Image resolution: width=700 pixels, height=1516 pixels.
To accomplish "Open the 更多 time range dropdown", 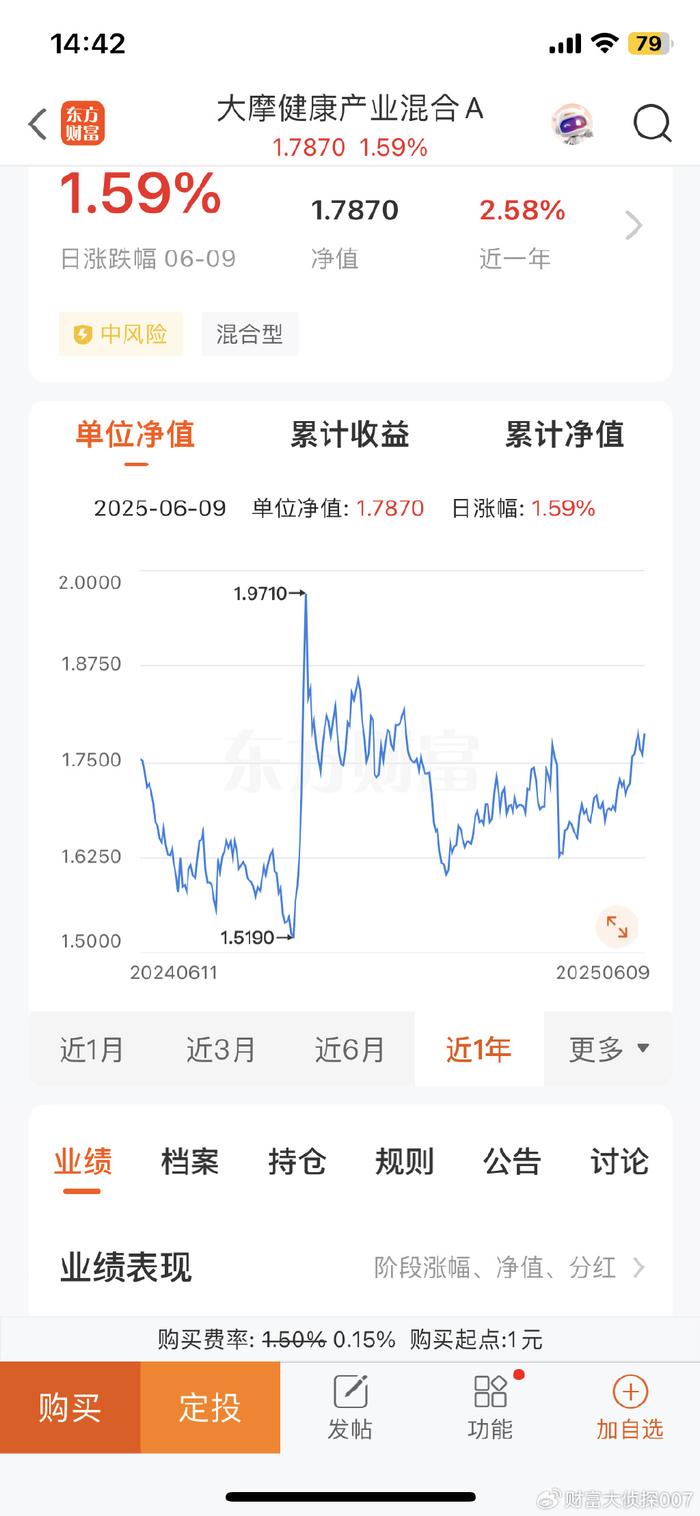I will [608, 1049].
